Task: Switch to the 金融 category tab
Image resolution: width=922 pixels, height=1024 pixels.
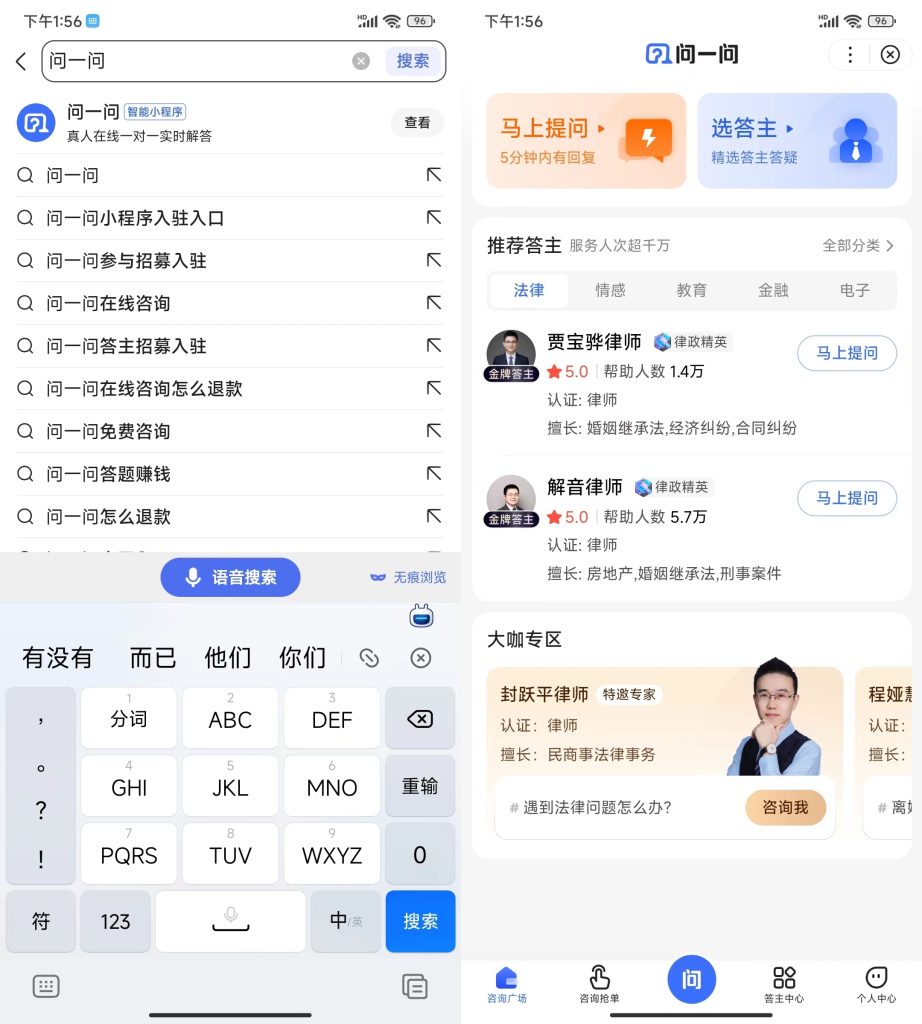Action: [x=773, y=290]
